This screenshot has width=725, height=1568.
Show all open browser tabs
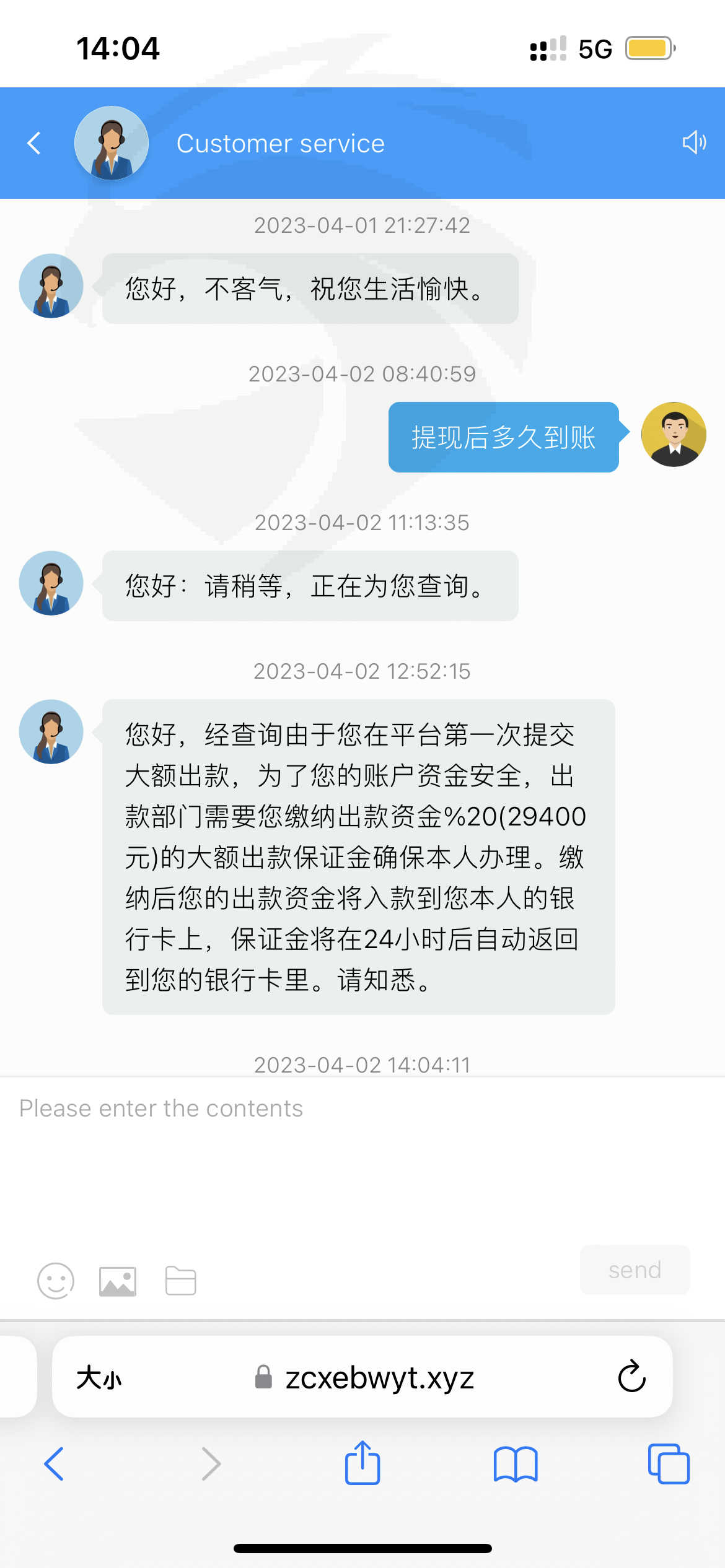(669, 1464)
